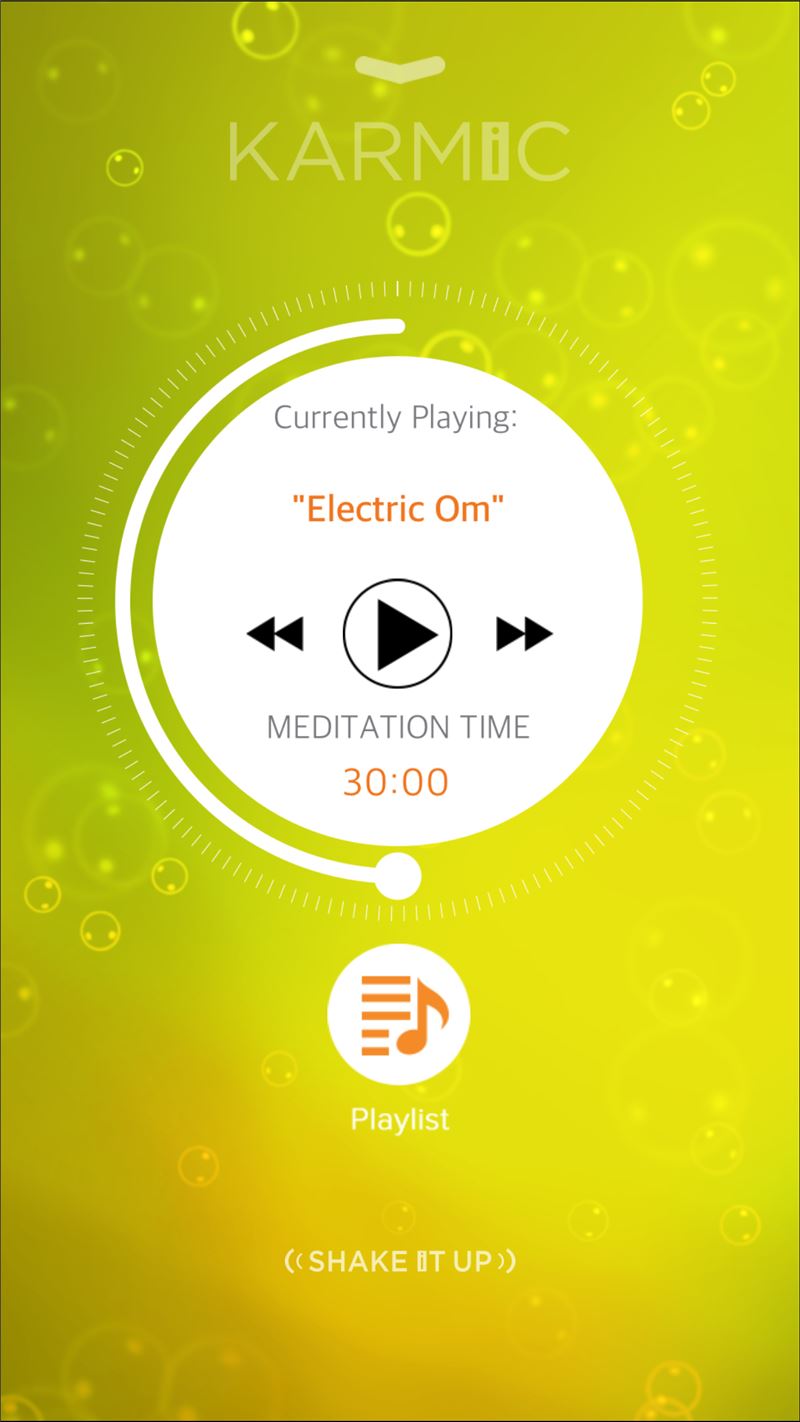The height and width of the screenshot is (1422, 800).
Task: Tap the meditation timer dial knob
Action: (x=398, y=877)
